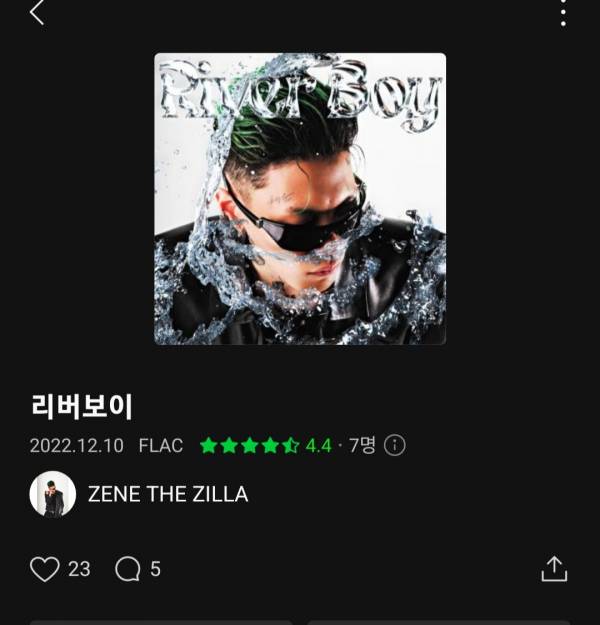
Task: Share this album
Action: pyautogui.click(x=554, y=568)
